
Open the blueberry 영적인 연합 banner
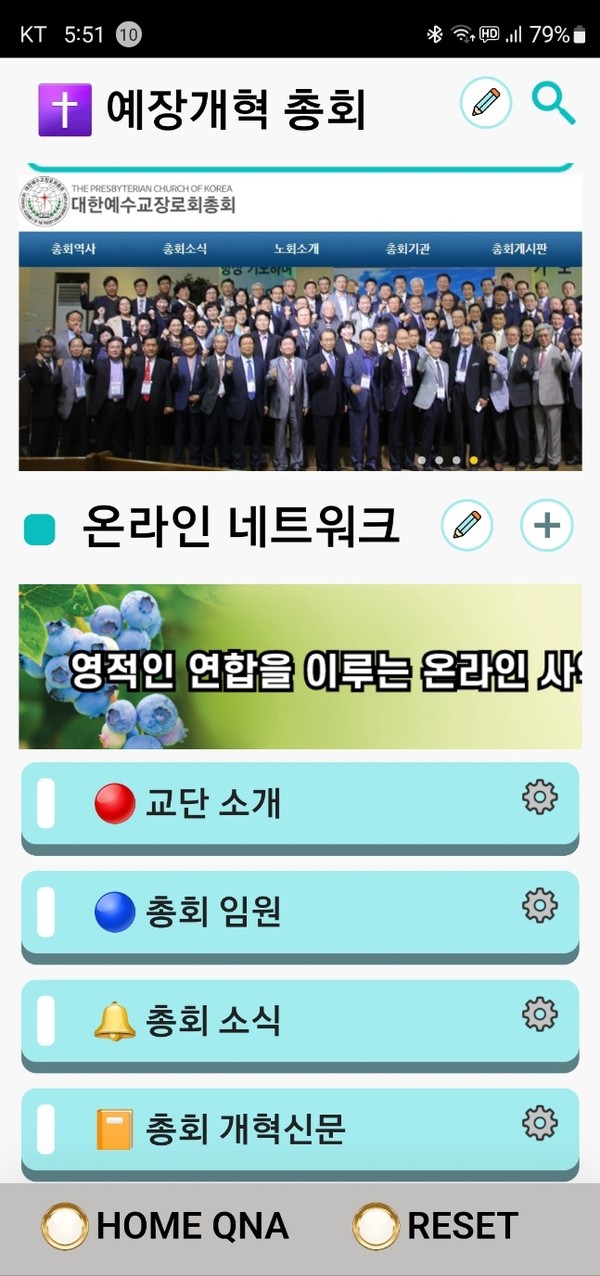click(300, 666)
